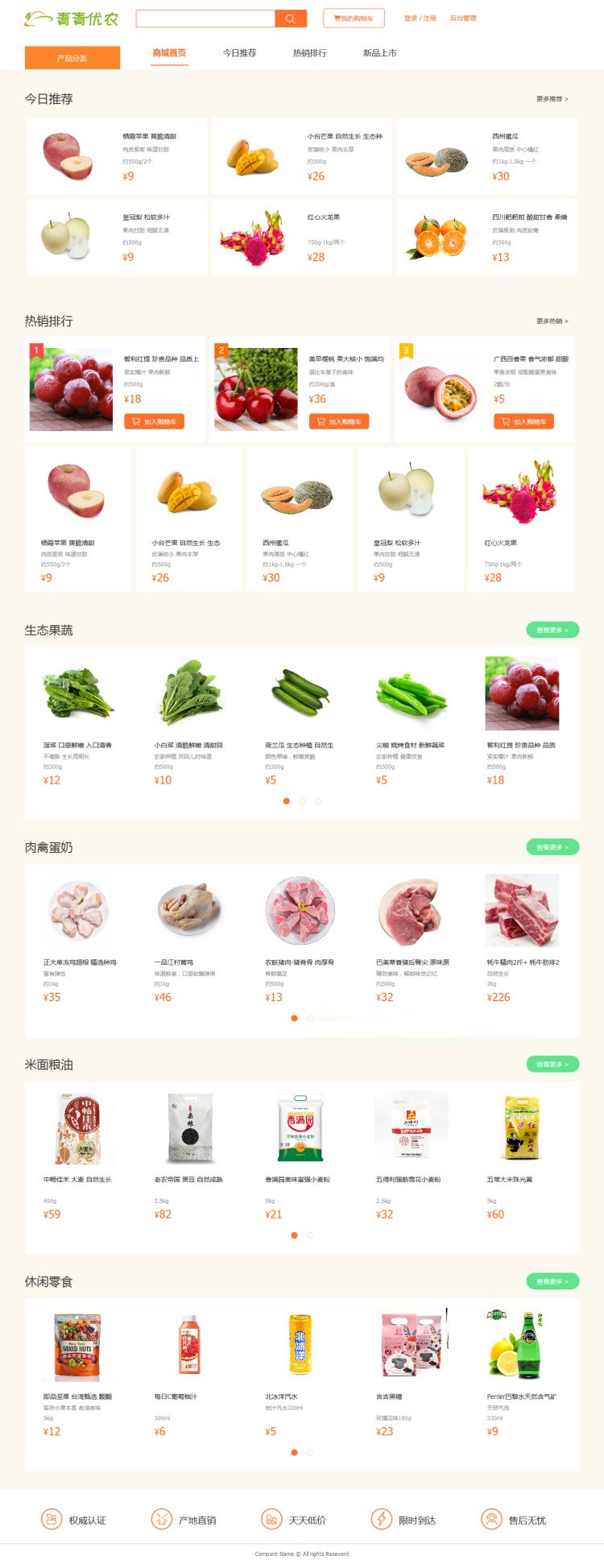Switch to the 今日推荐 tab

point(239,53)
